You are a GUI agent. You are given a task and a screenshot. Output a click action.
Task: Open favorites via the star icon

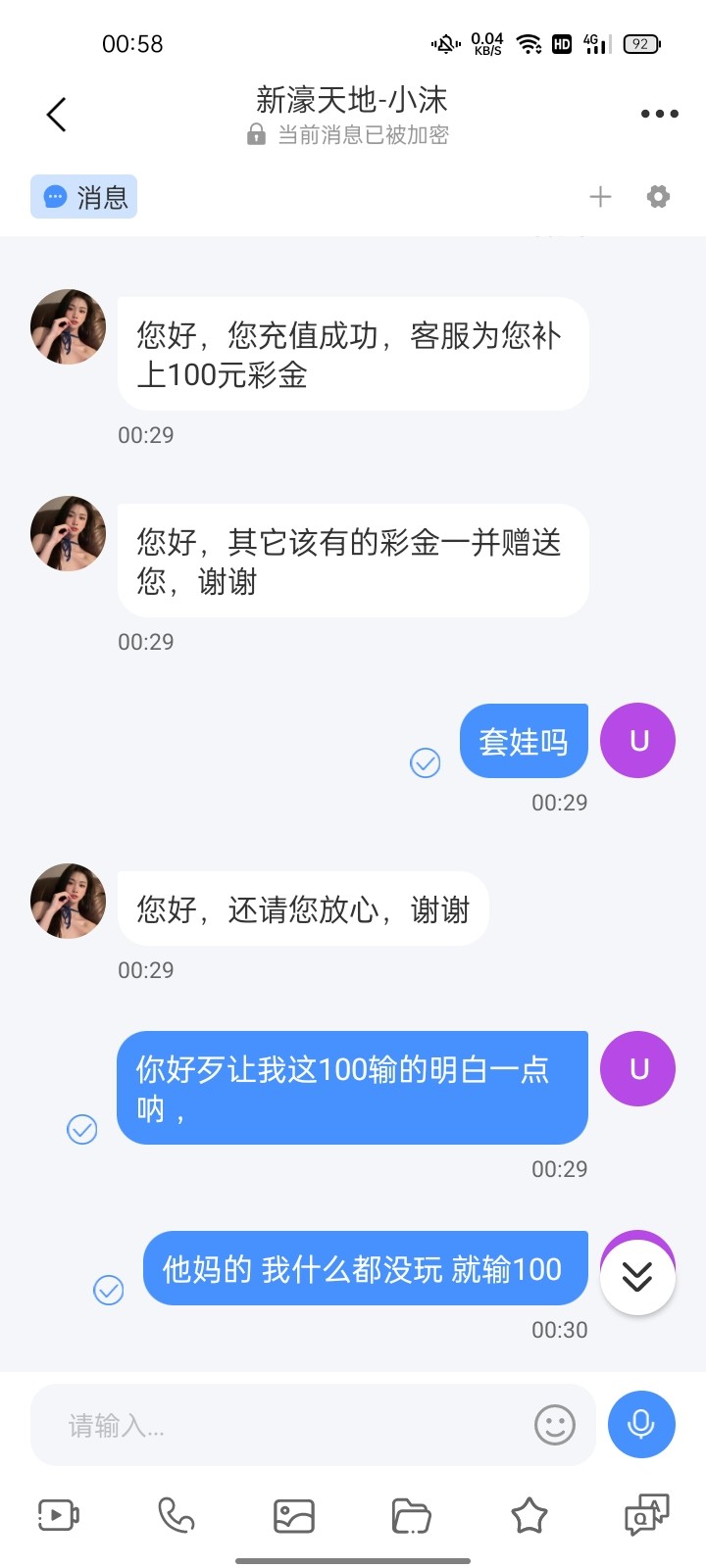click(529, 1515)
